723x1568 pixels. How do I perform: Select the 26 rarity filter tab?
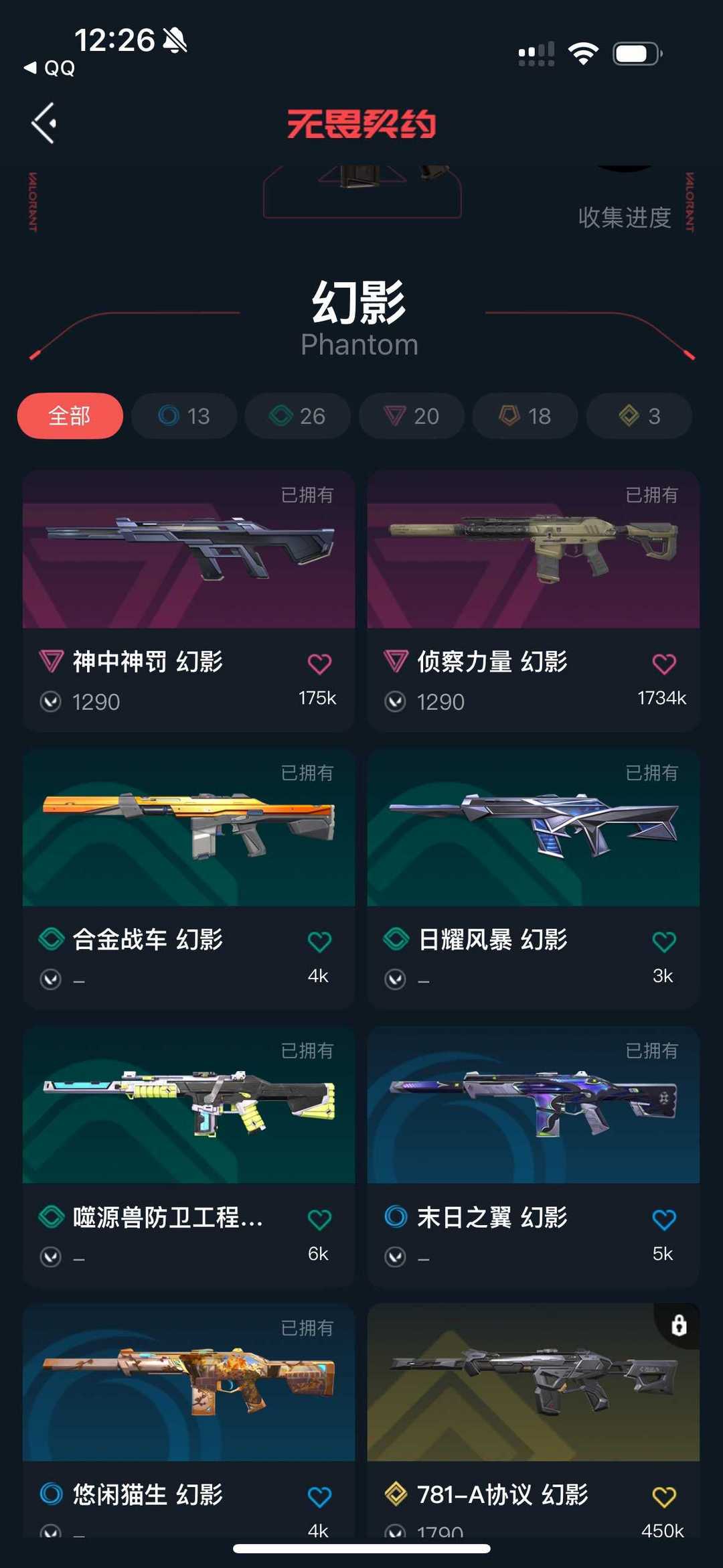297,416
